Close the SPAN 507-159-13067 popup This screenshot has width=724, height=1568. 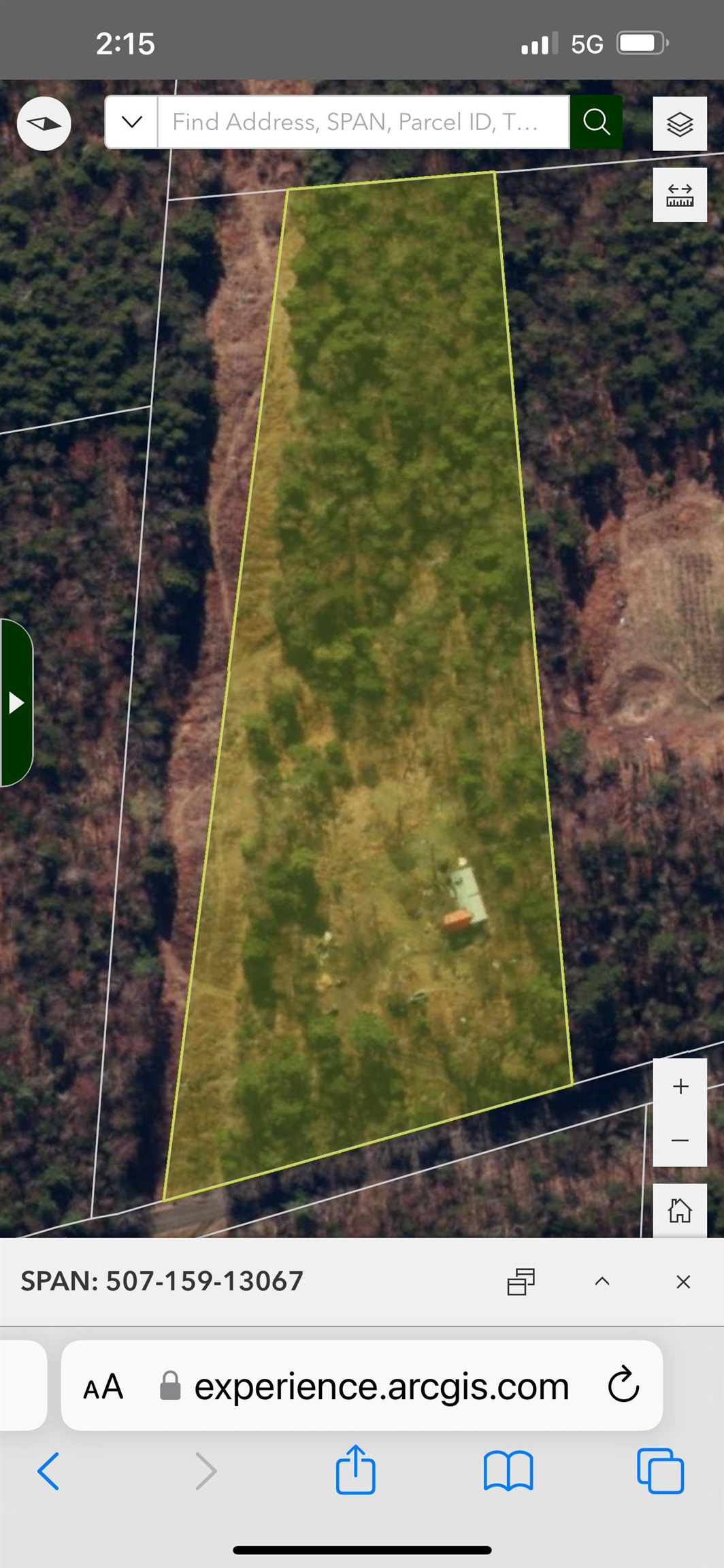[x=683, y=1281]
